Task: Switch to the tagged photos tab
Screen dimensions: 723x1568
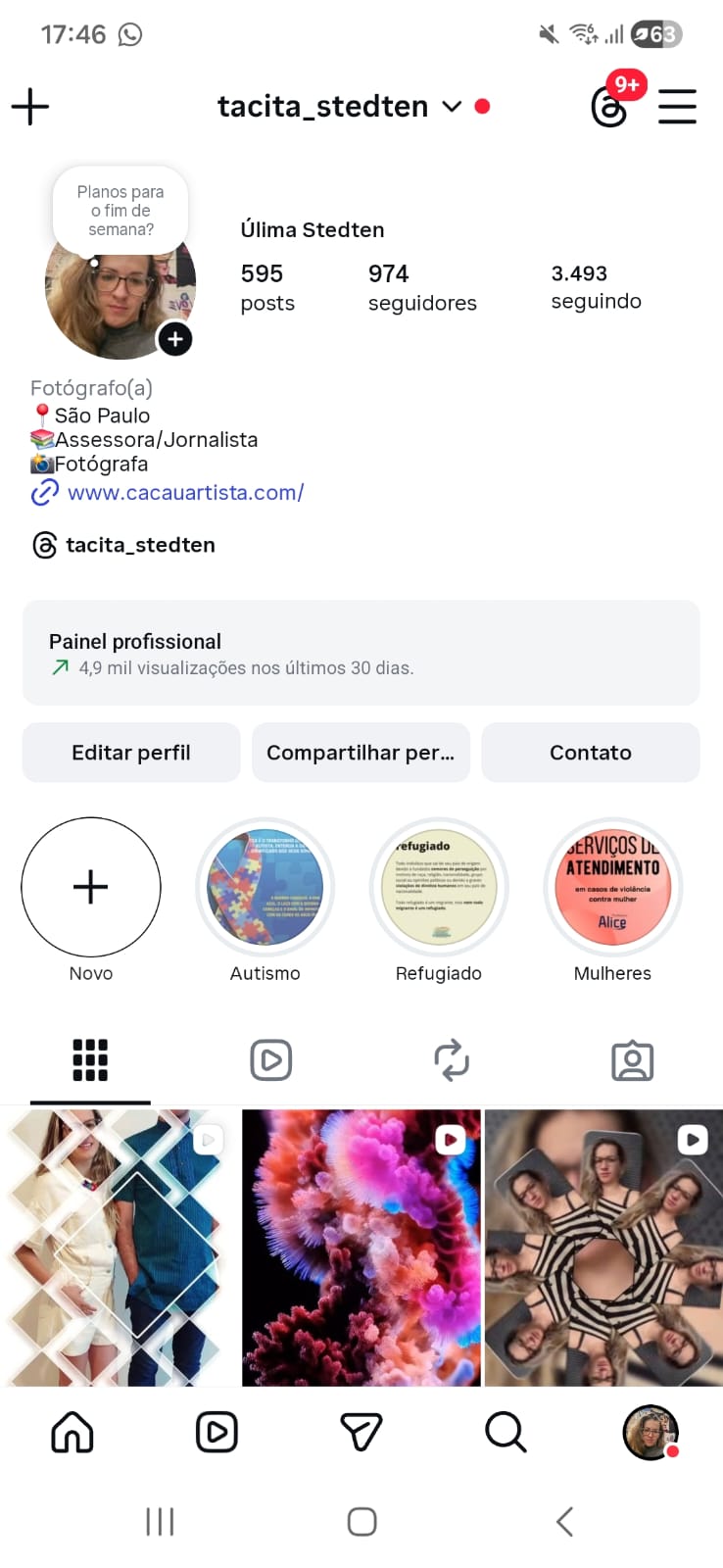Action: point(632,1059)
